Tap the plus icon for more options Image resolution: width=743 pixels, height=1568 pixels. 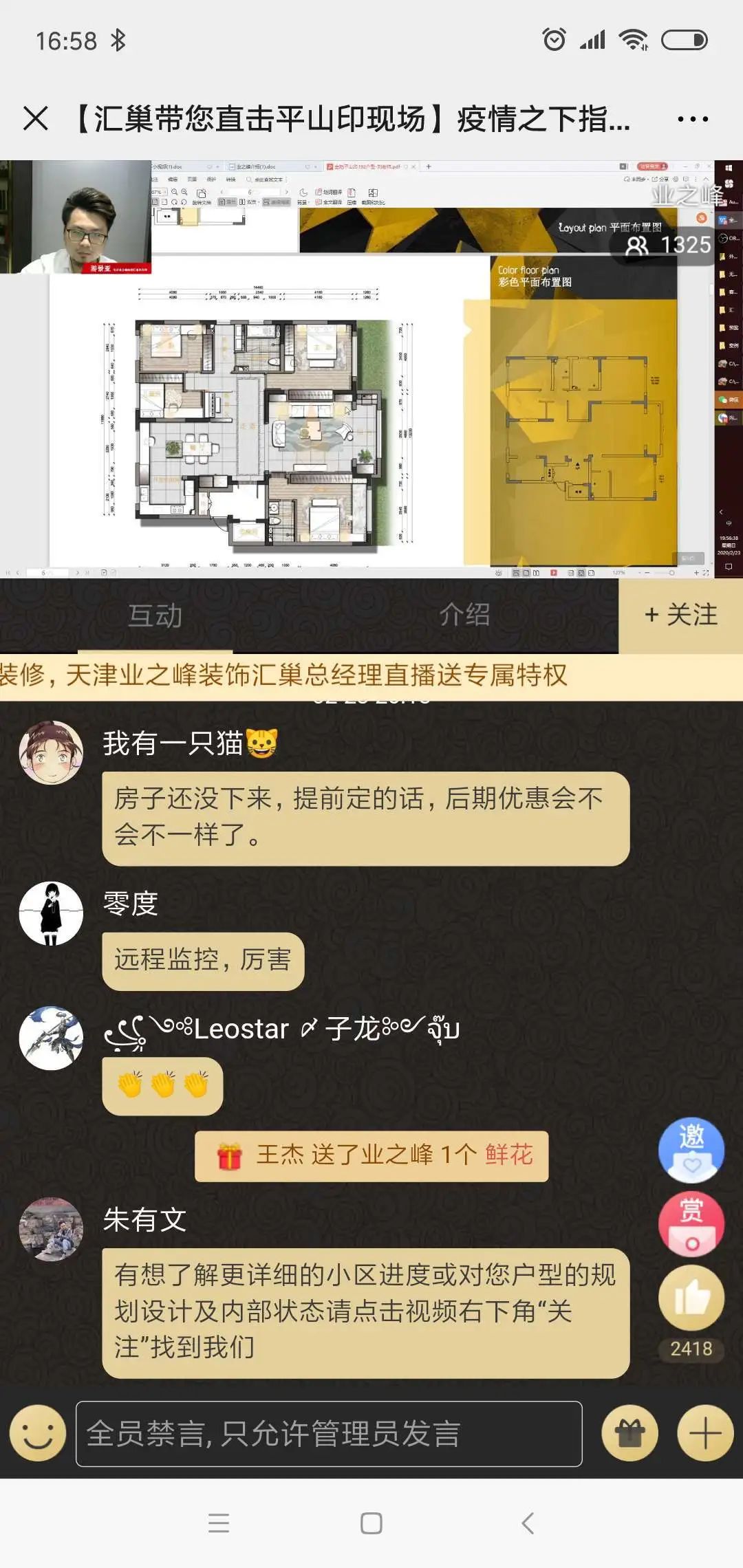click(705, 1434)
